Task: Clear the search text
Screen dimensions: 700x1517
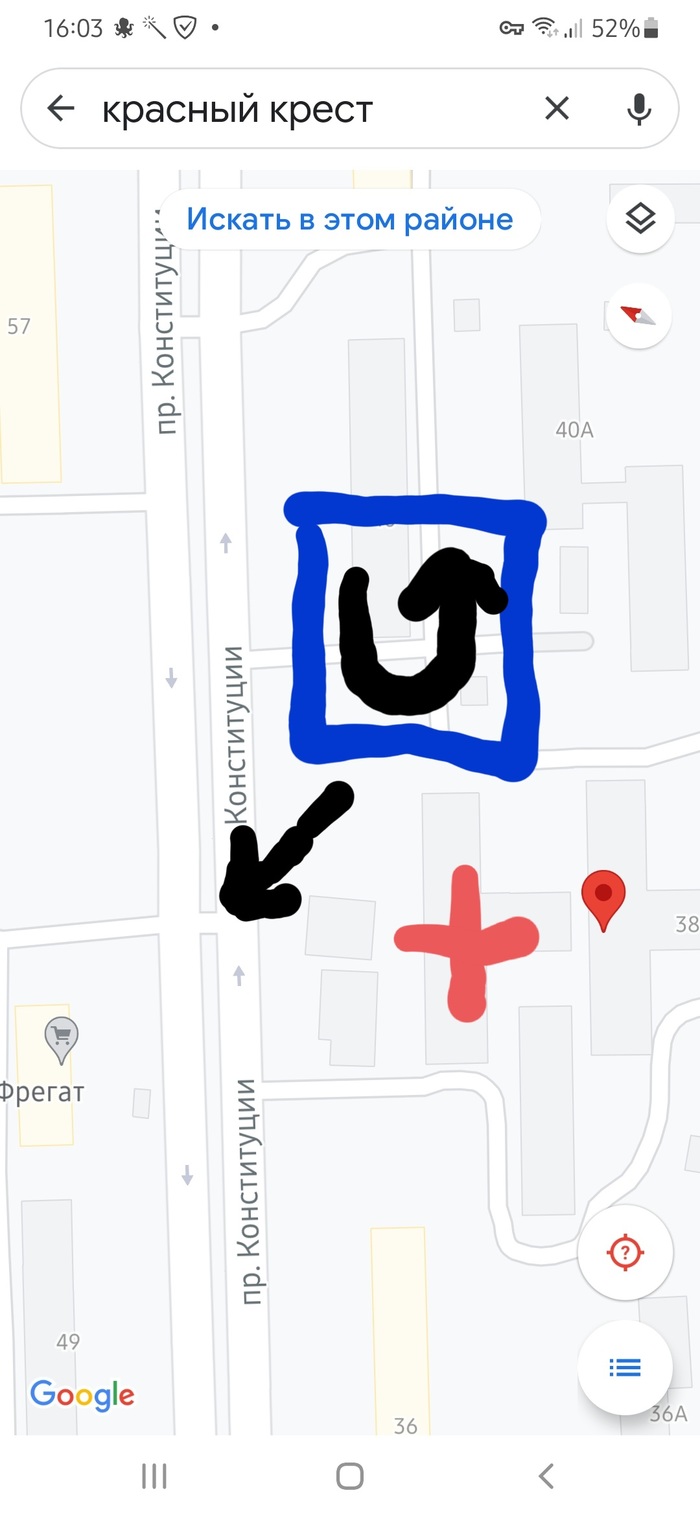Action: click(x=557, y=109)
